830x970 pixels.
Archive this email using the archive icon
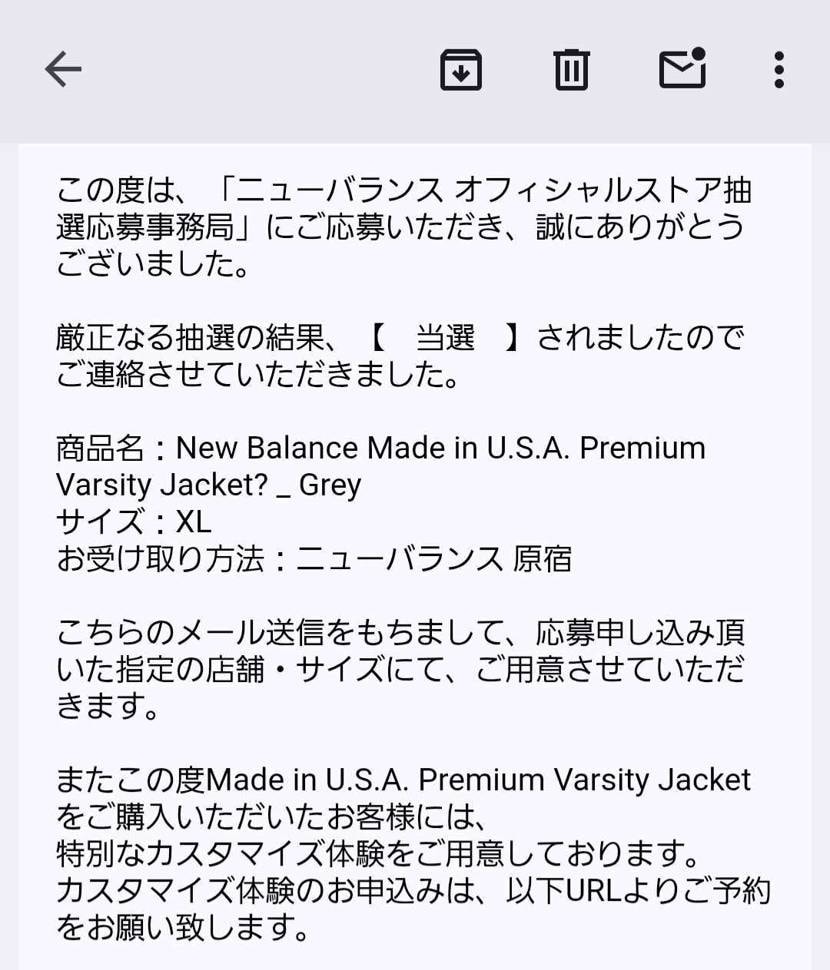459,69
